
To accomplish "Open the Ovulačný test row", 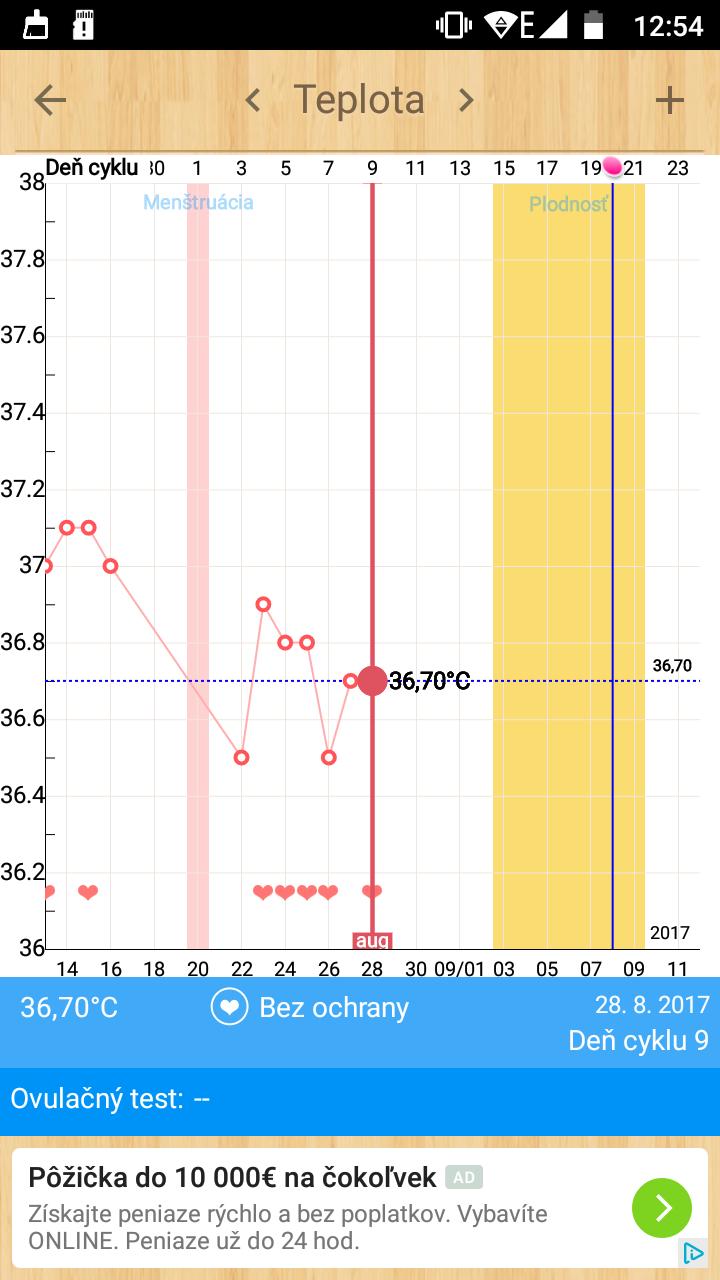I will tap(360, 1099).
